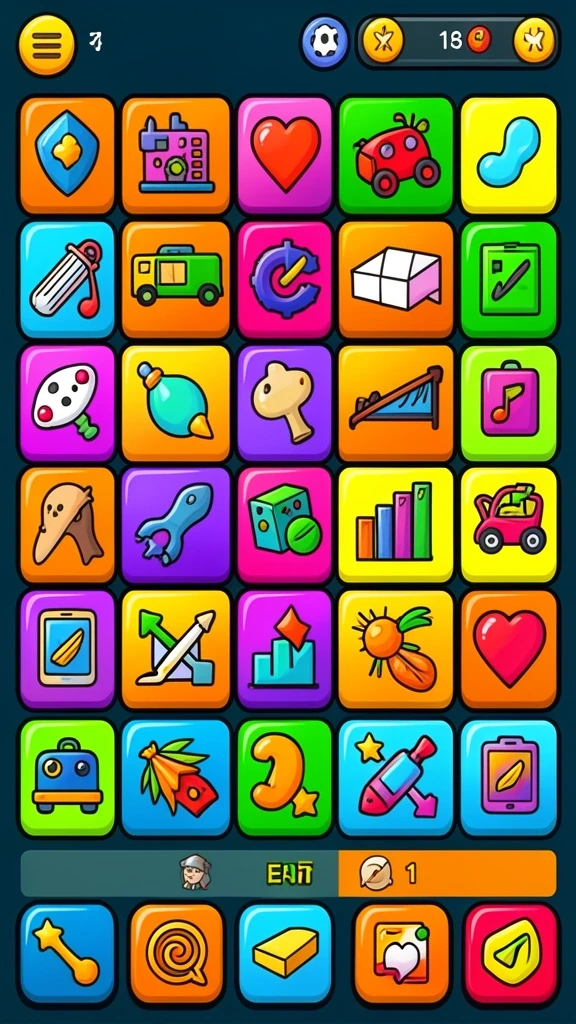
Task: Use the bone booster in bottom row
Action: [x=67, y=954]
